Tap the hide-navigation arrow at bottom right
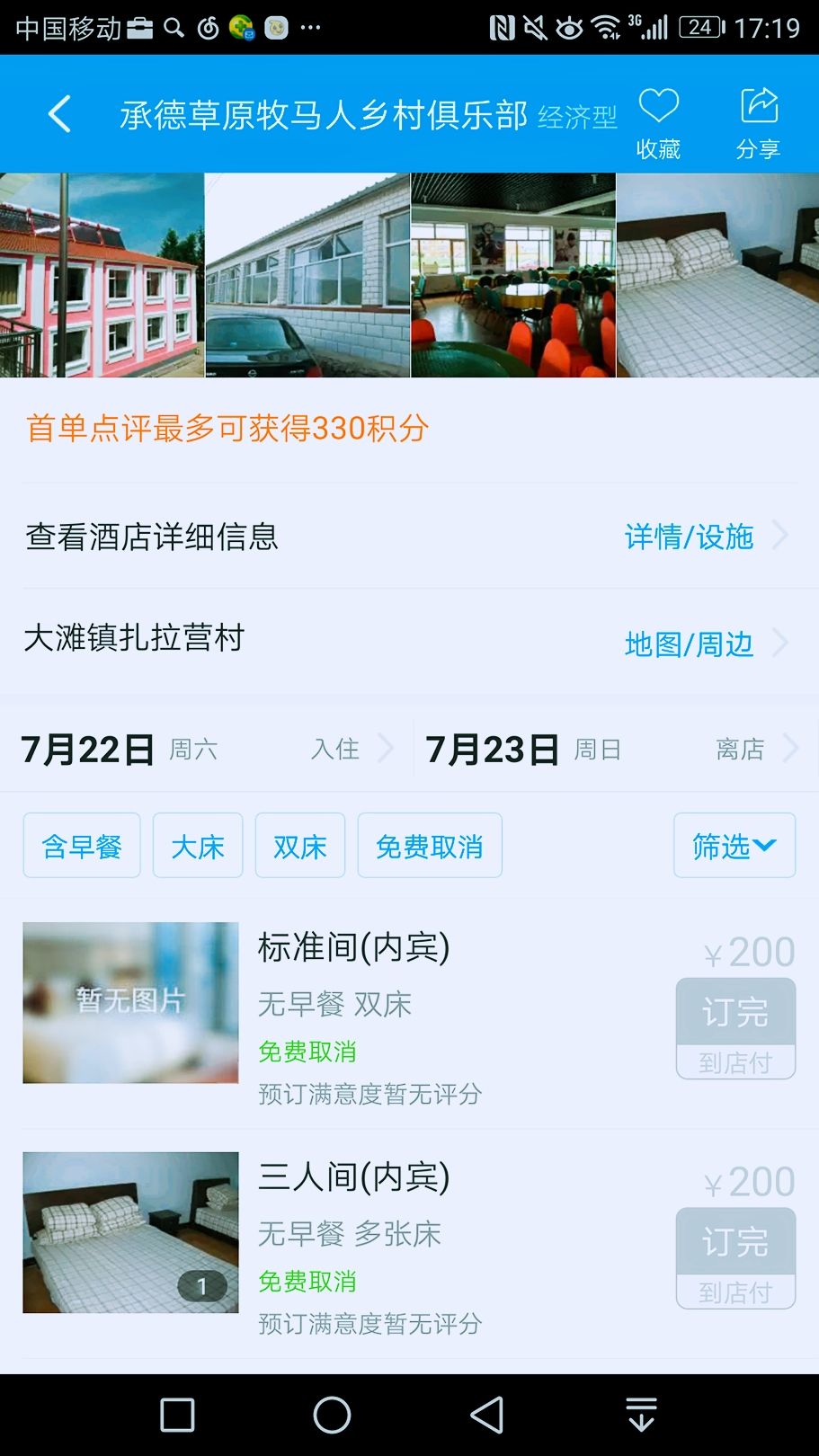This screenshot has width=819, height=1456. 639,1413
